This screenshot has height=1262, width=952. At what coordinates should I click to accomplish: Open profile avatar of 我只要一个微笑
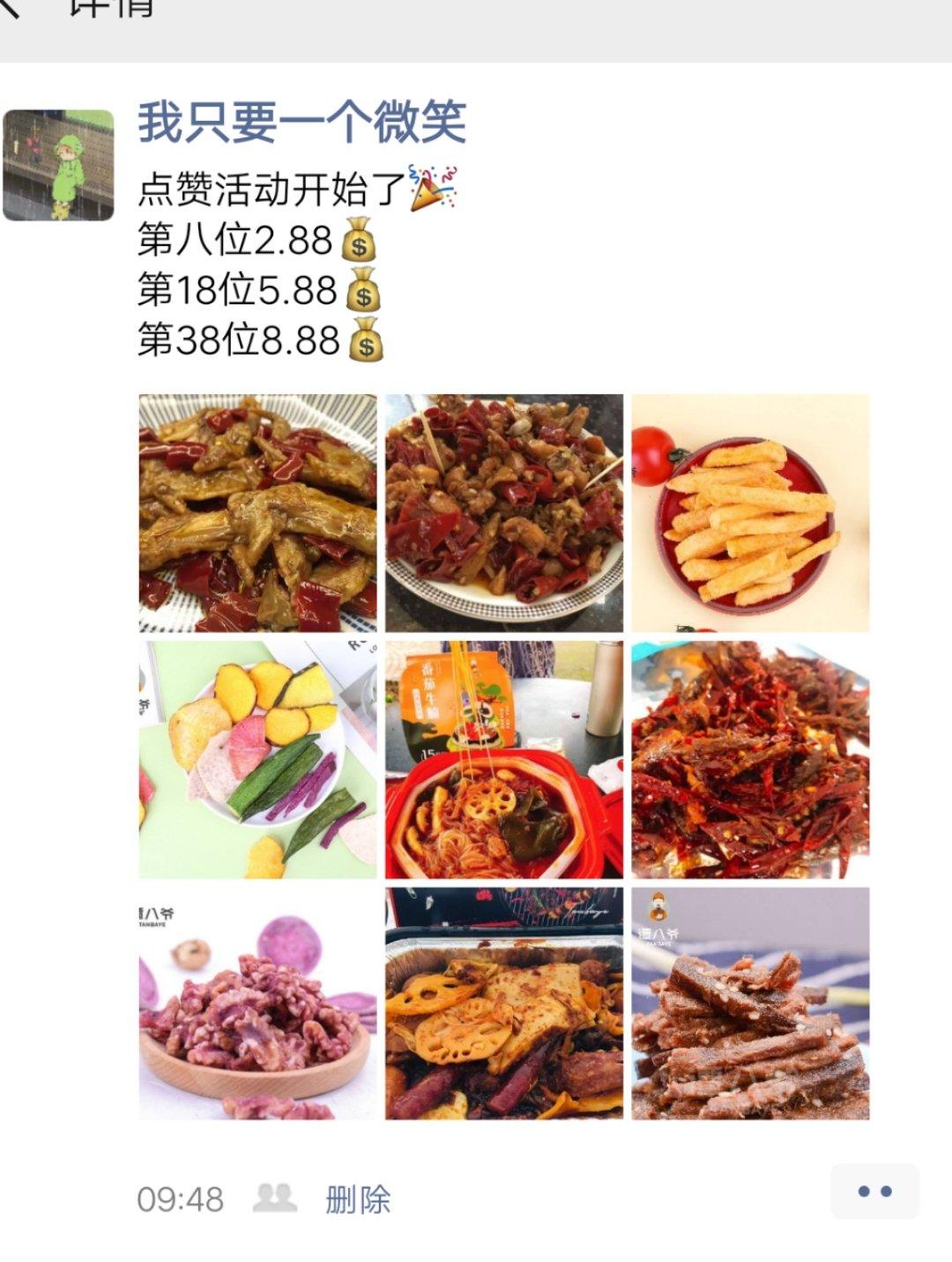pyautogui.click(x=58, y=165)
